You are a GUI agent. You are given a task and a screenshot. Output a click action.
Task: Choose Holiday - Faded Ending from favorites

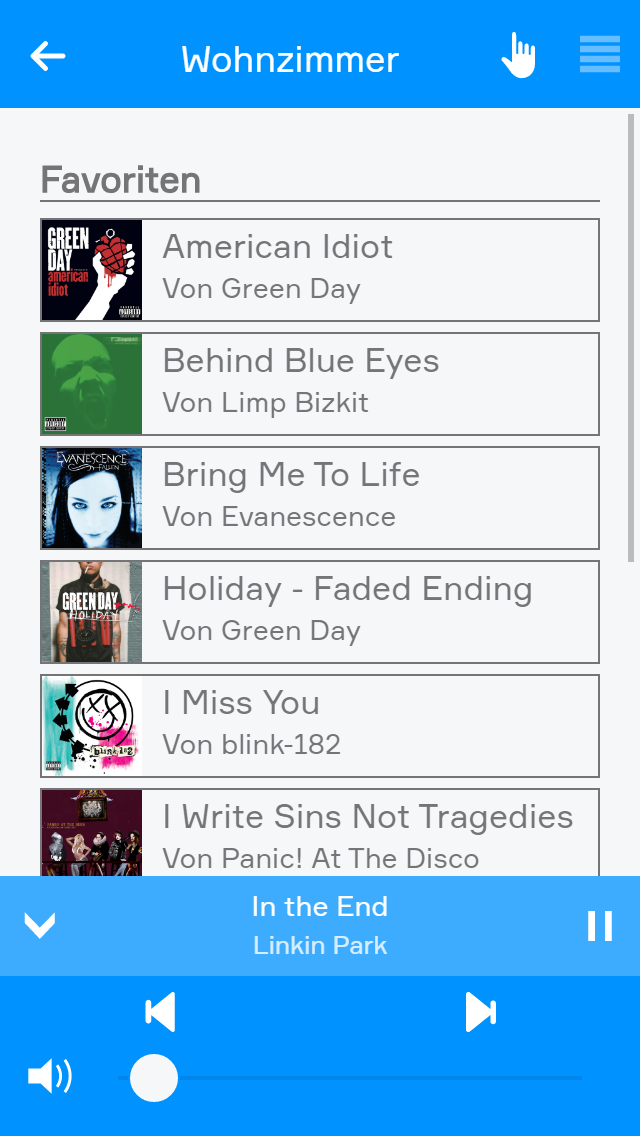(x=320, y=612)
